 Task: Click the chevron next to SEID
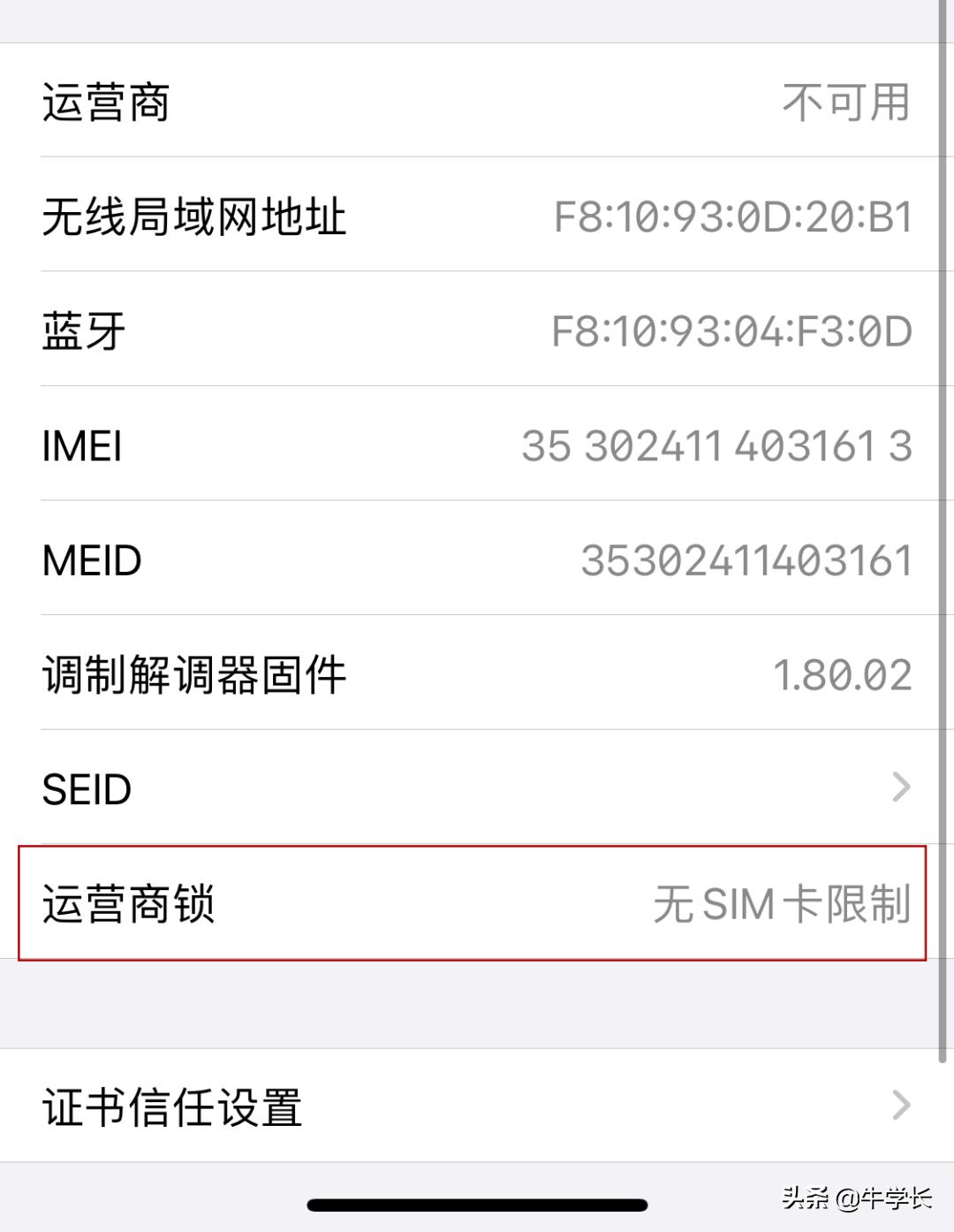[901, 787]
